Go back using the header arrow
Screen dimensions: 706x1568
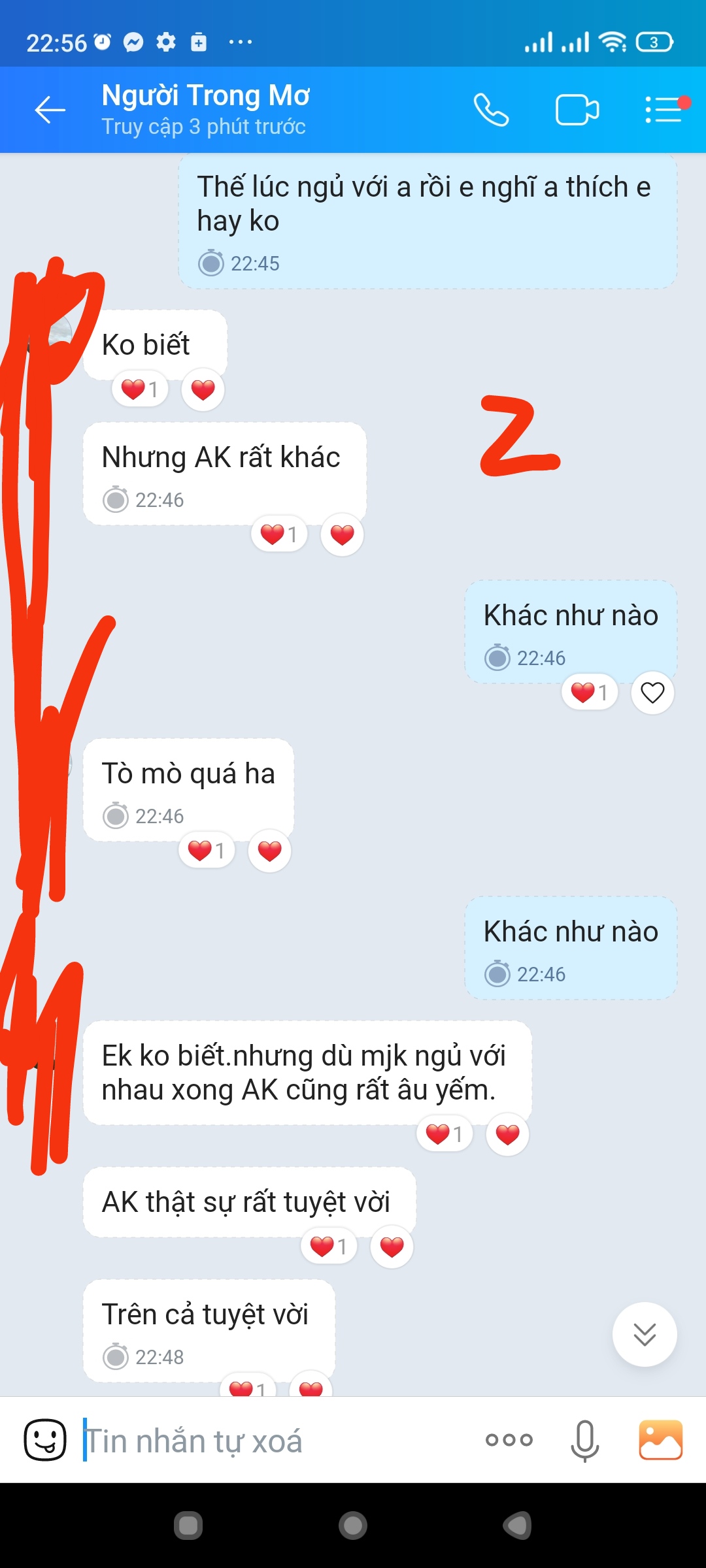pos(50,110)
